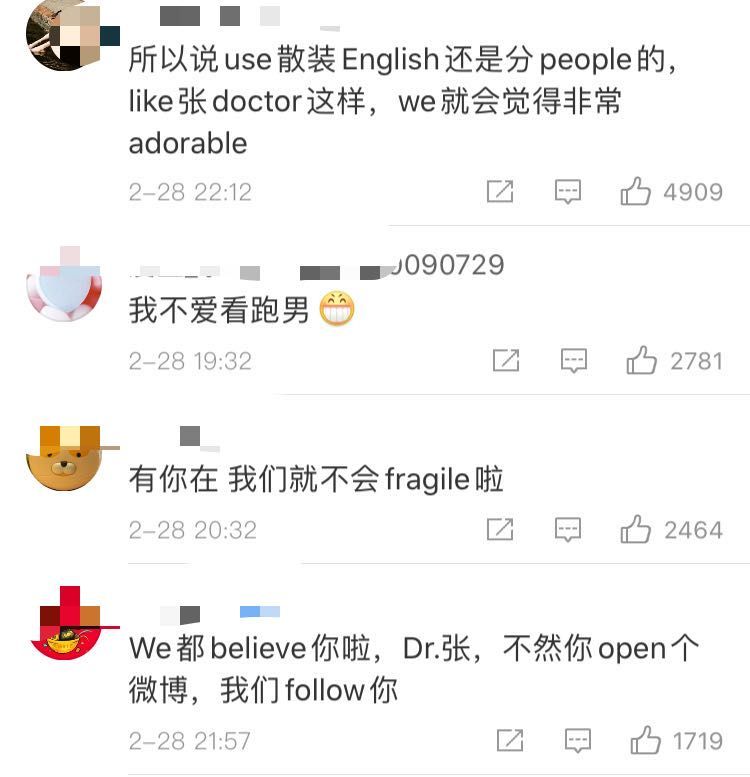The width and height of the screenshot is (750, 777).
Task: Like the fragile comment with 2464 likes
Action: click(636, 529)
